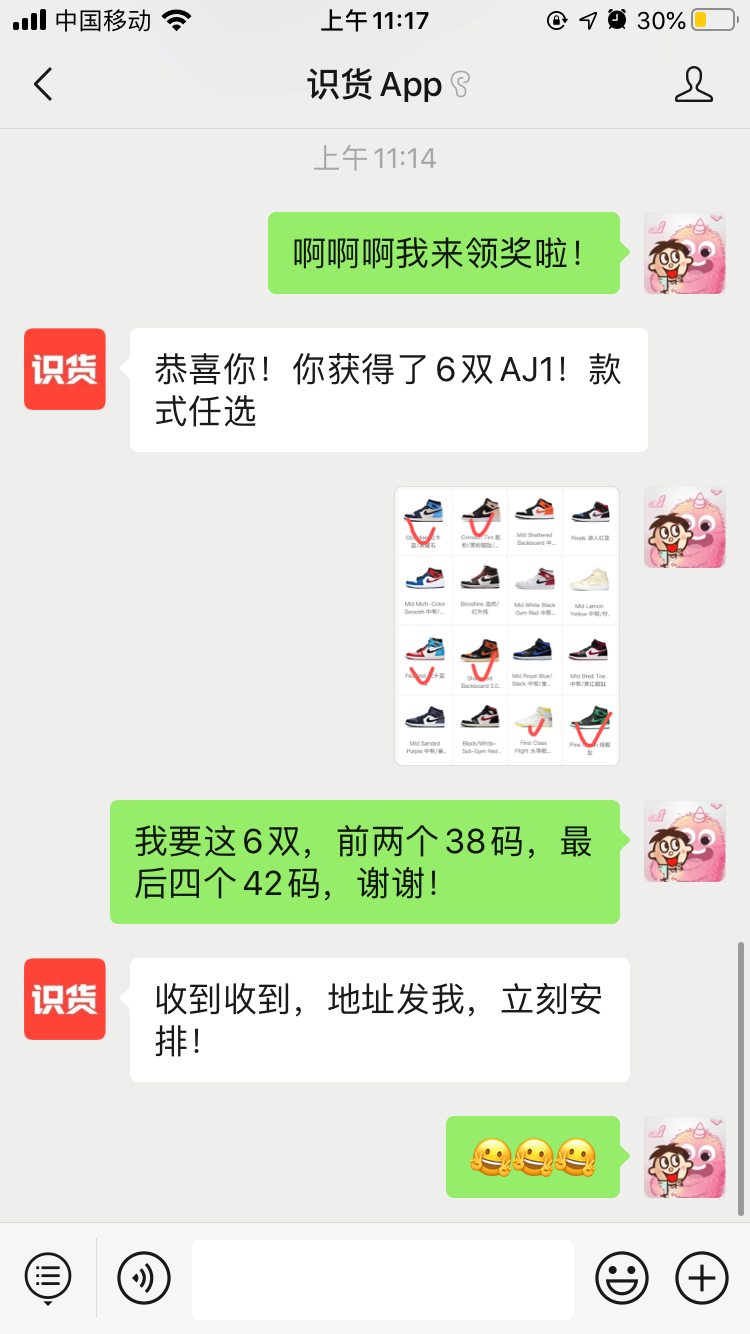Open 识货 avatar beside 收到收到 message
The height and width of the screenshot is (1334, 750).
(x=65, y=999)
